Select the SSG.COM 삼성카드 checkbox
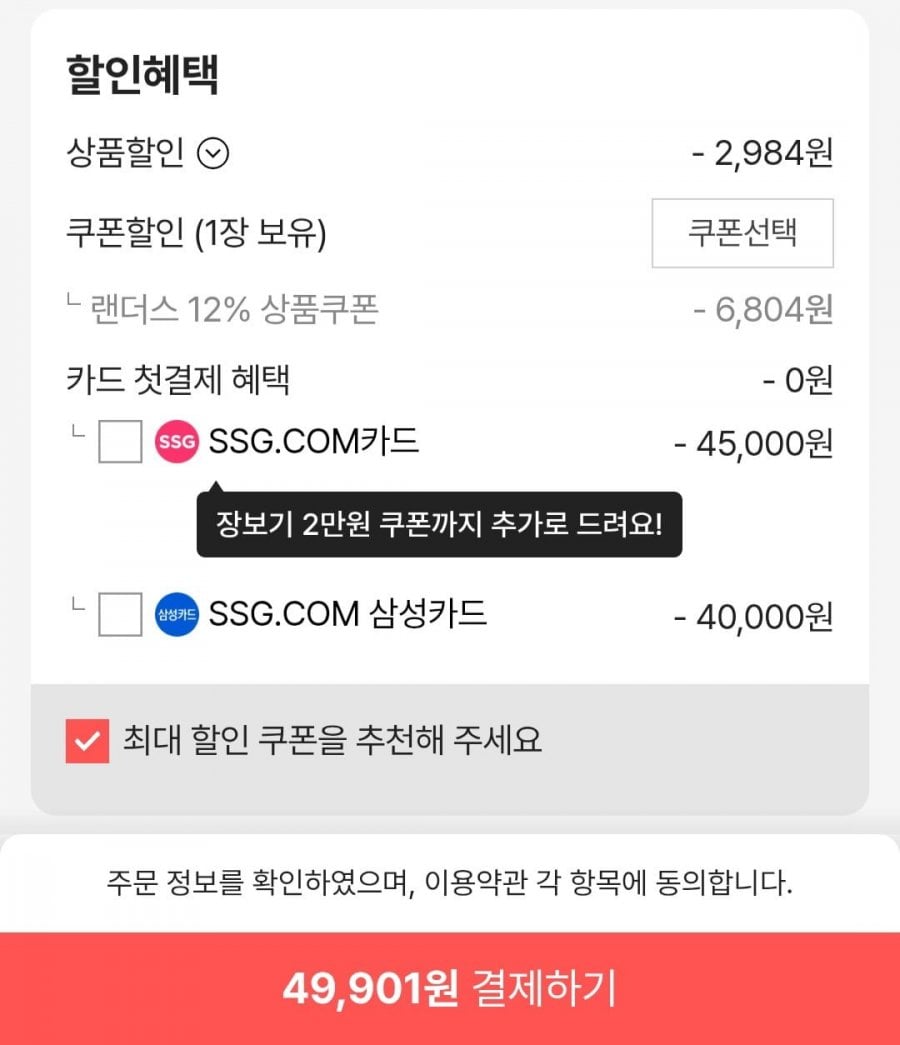This screenshot has height=1045, width=900. [x=120, y=614]
